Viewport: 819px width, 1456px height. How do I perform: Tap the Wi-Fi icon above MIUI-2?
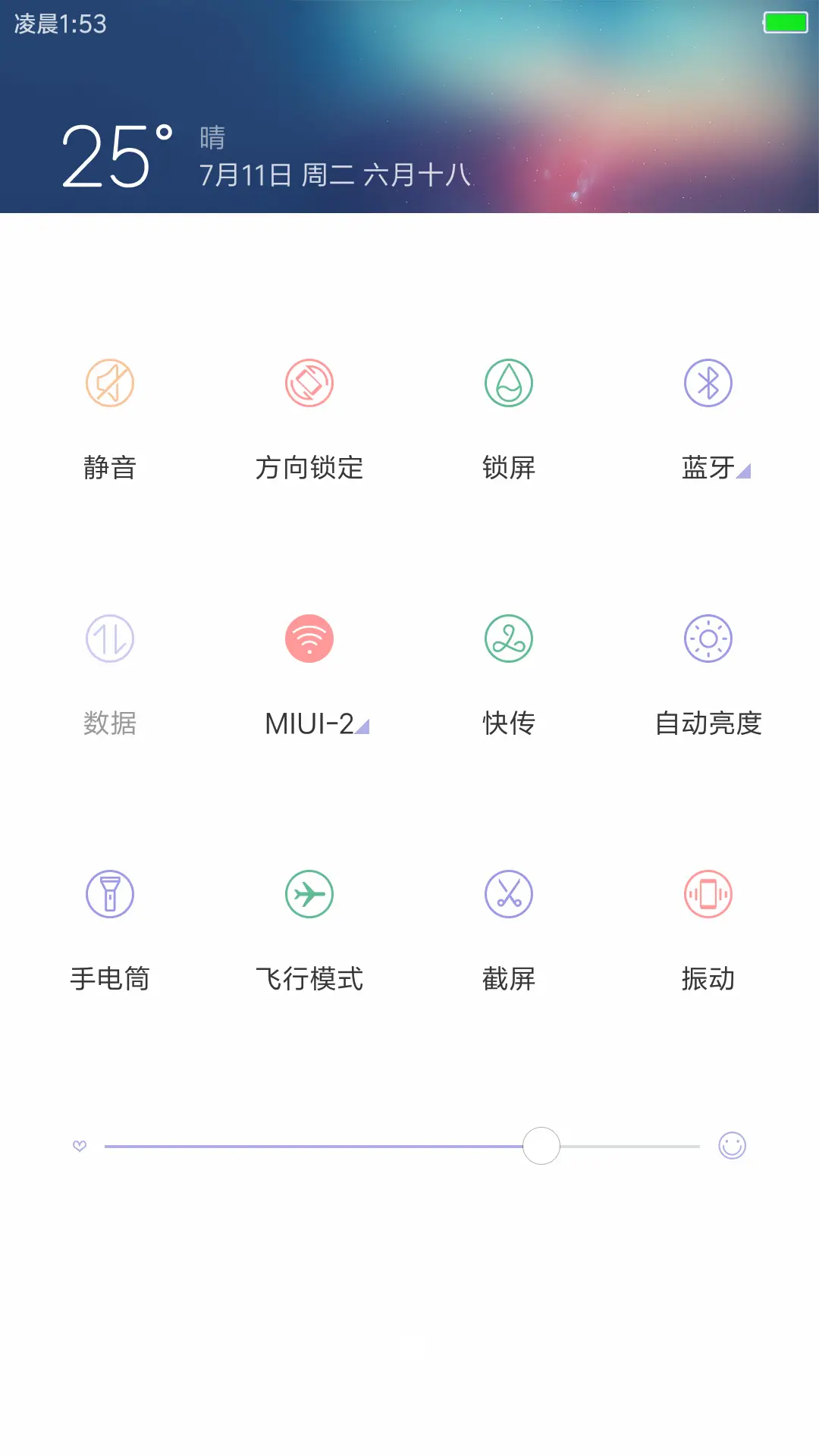[309, 639]
